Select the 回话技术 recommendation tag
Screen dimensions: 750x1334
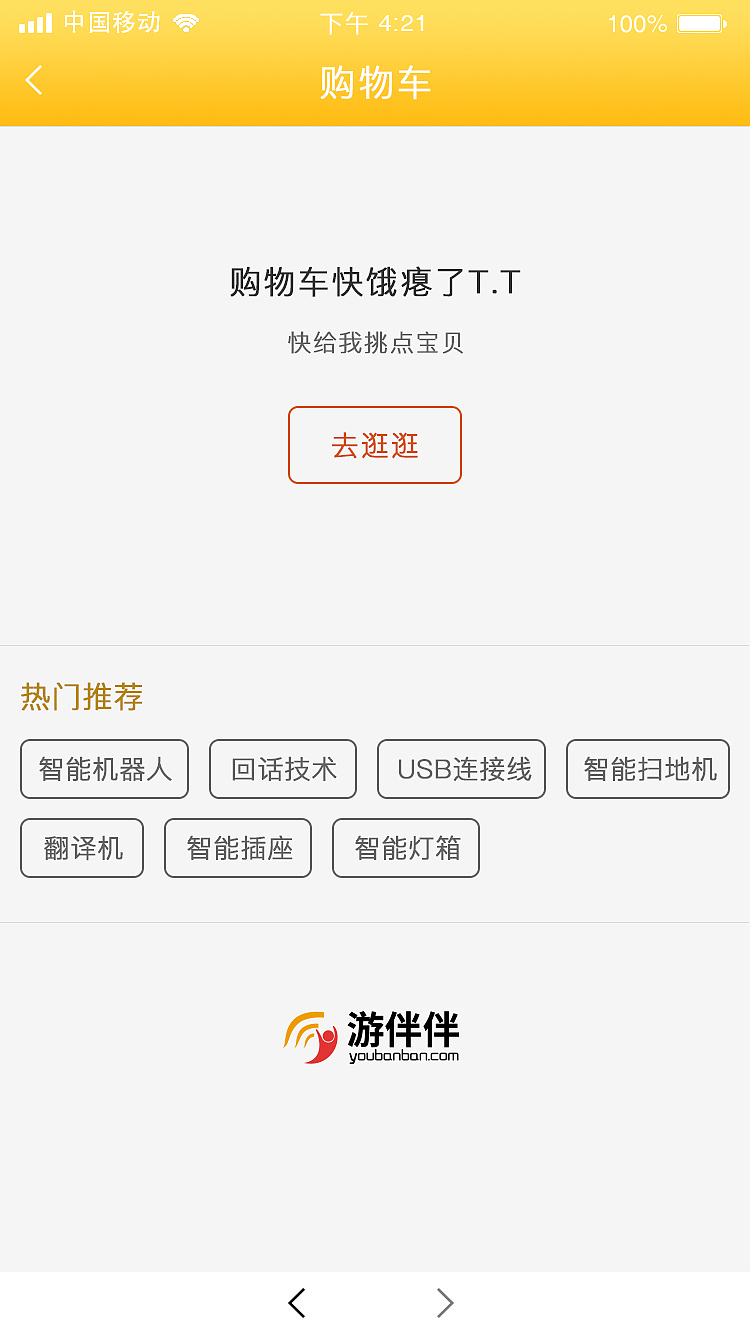tap(282, 769)
